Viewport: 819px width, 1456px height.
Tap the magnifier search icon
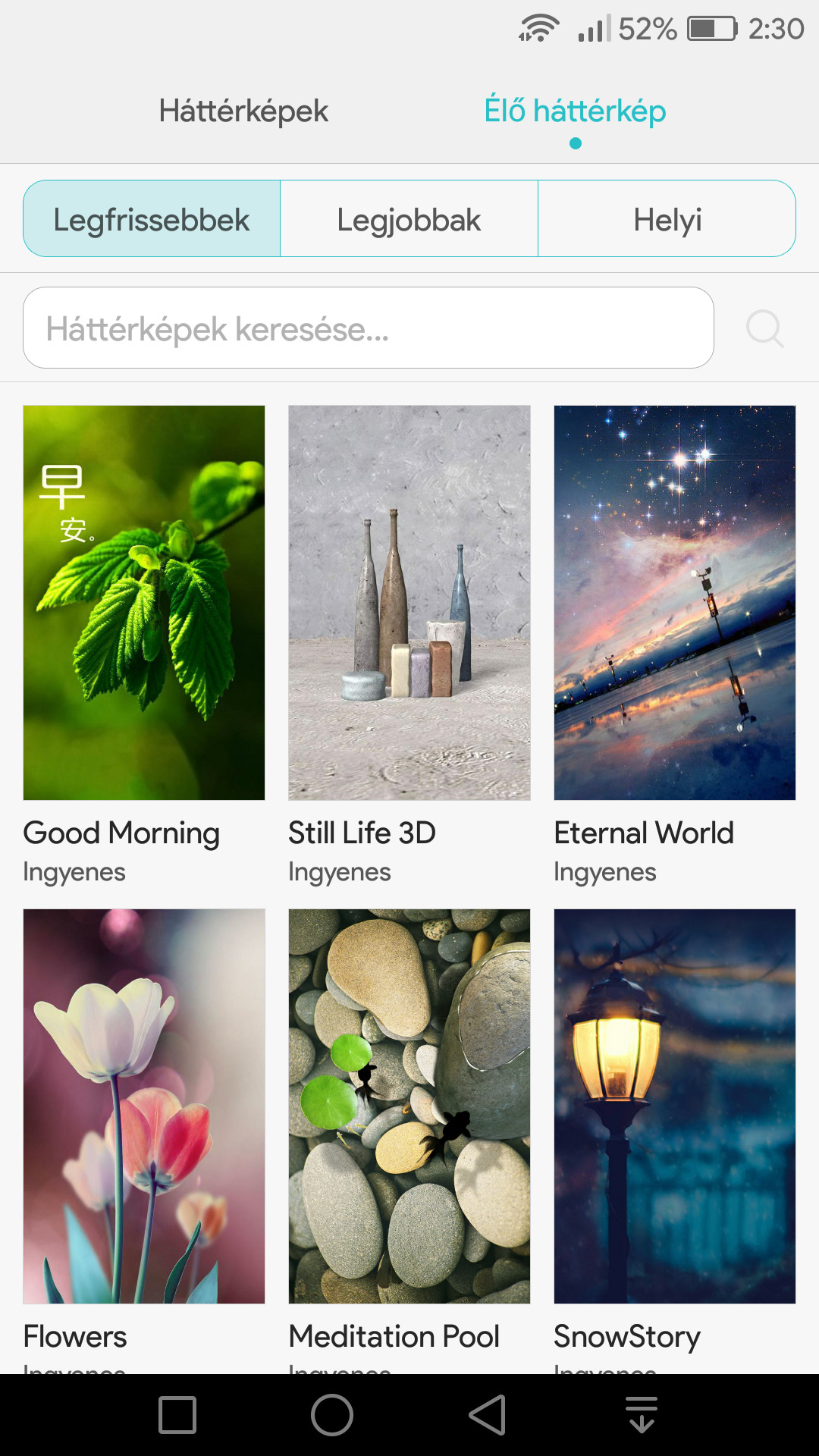(x=764, y=328)
